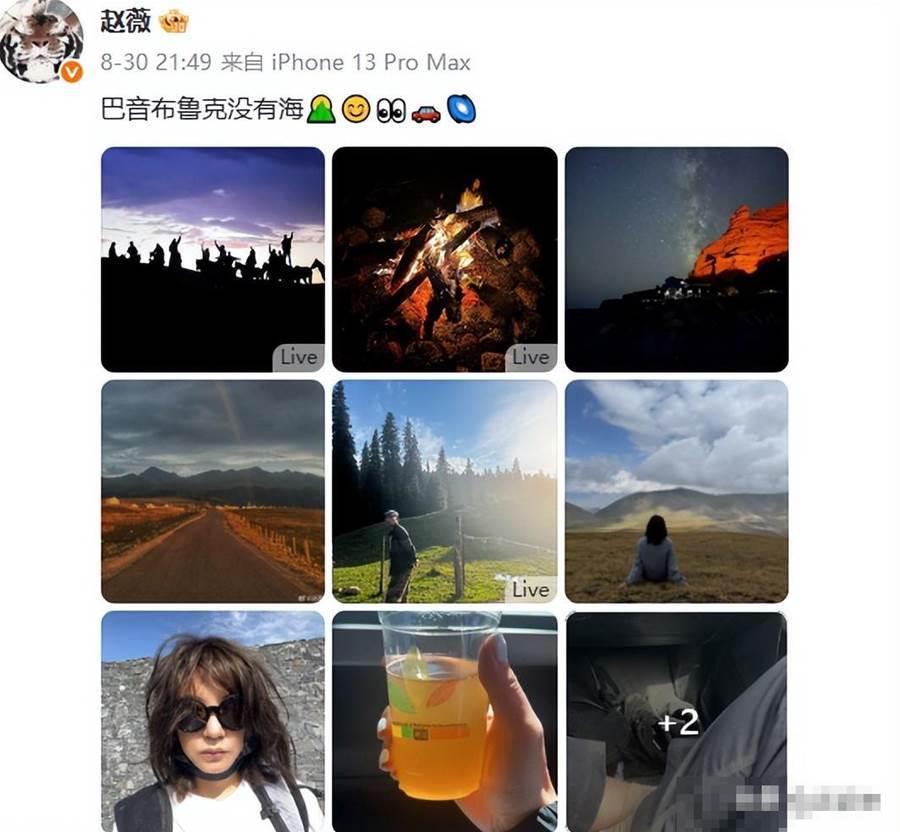Open the dirt road rainbow photo

[213, 490]
